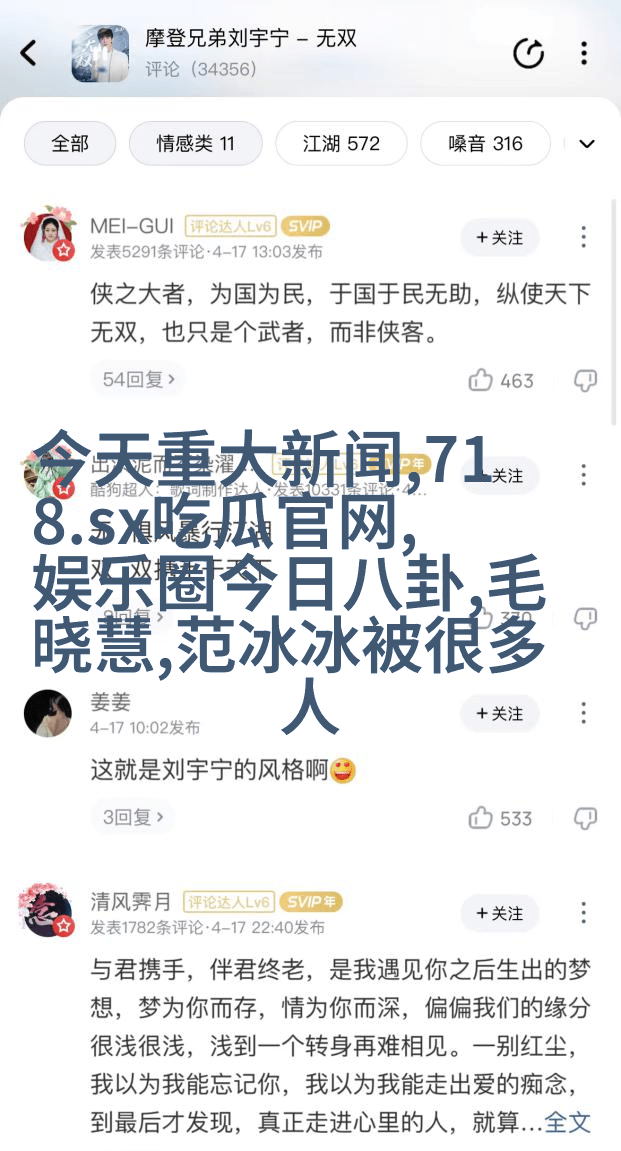
Task: Open the song 摩登兄弟刘宇宁 - 无双 header
Action: (250, 41)
